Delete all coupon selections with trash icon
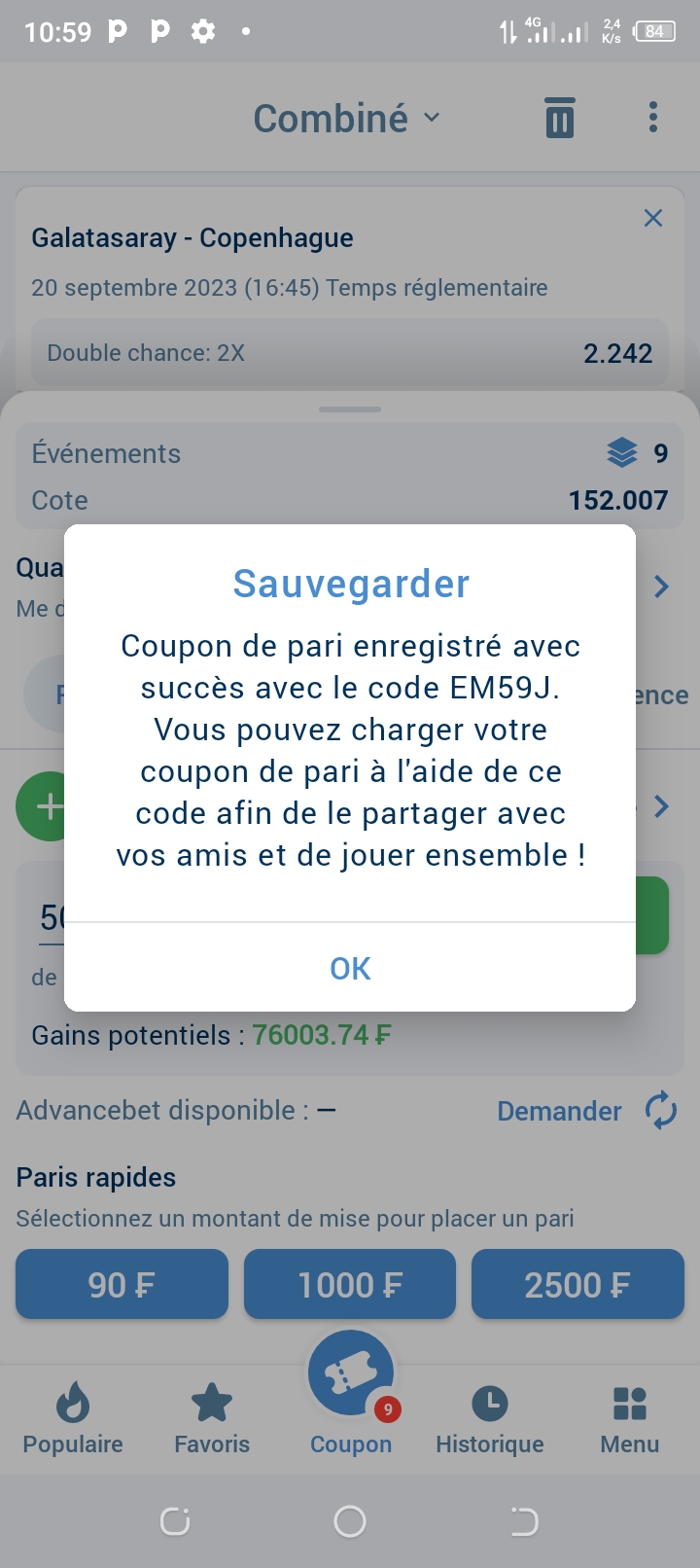The height and width of the screenshot is (1568, 700). coord(560,119)
